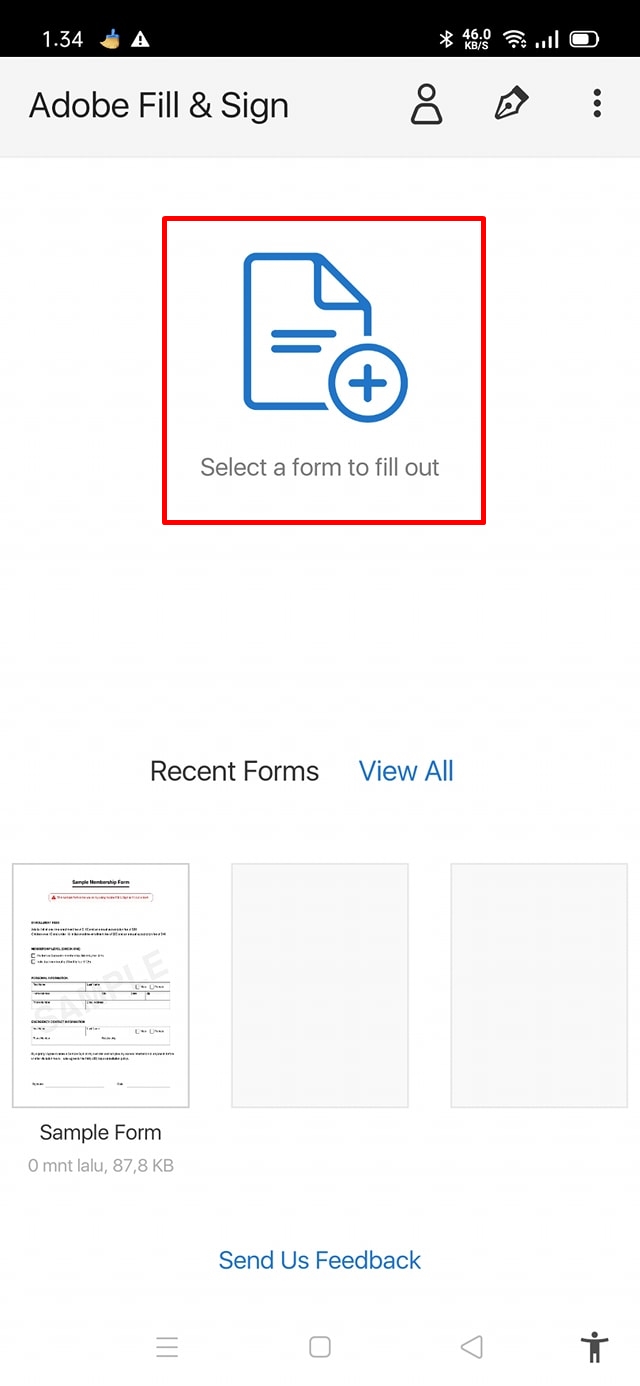
Task: Go back using the system back button
Action: coord(471,1347)
